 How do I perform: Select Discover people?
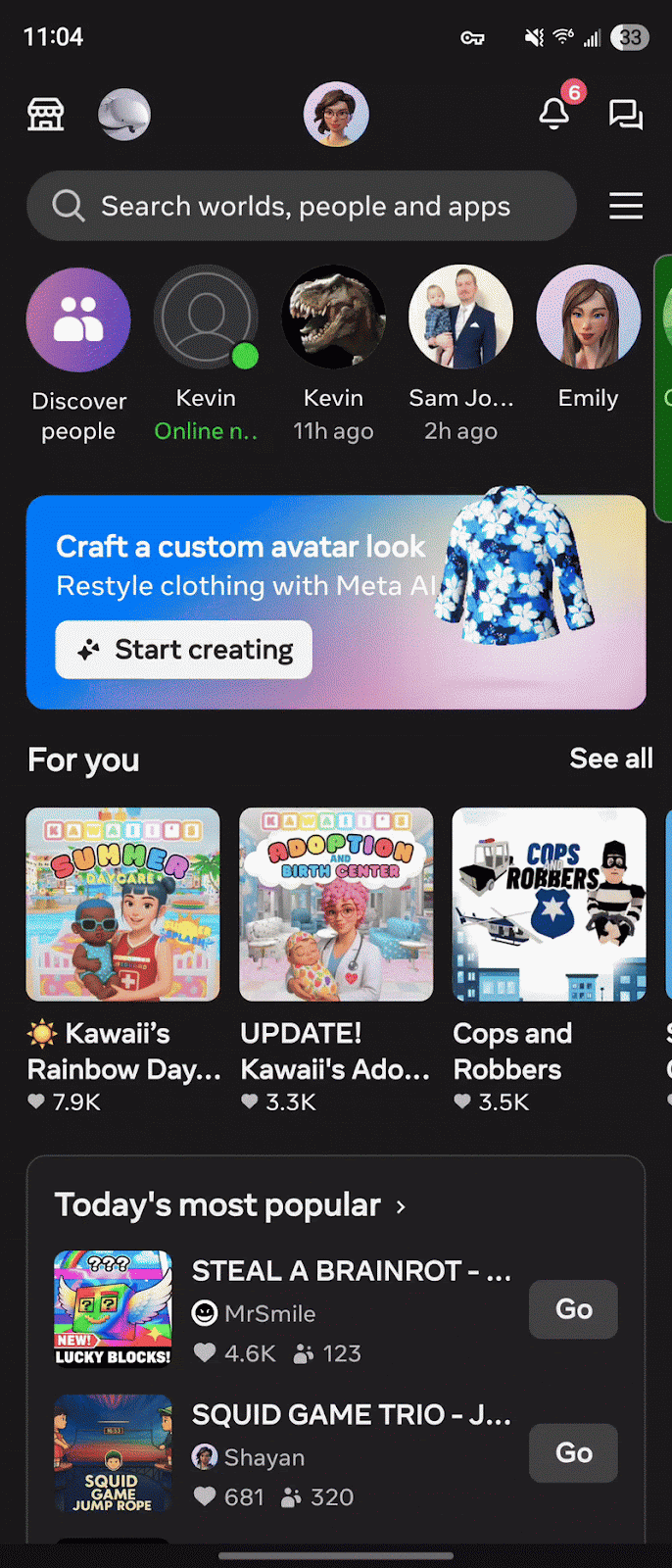pyautogui.click(x=78, y=320)
